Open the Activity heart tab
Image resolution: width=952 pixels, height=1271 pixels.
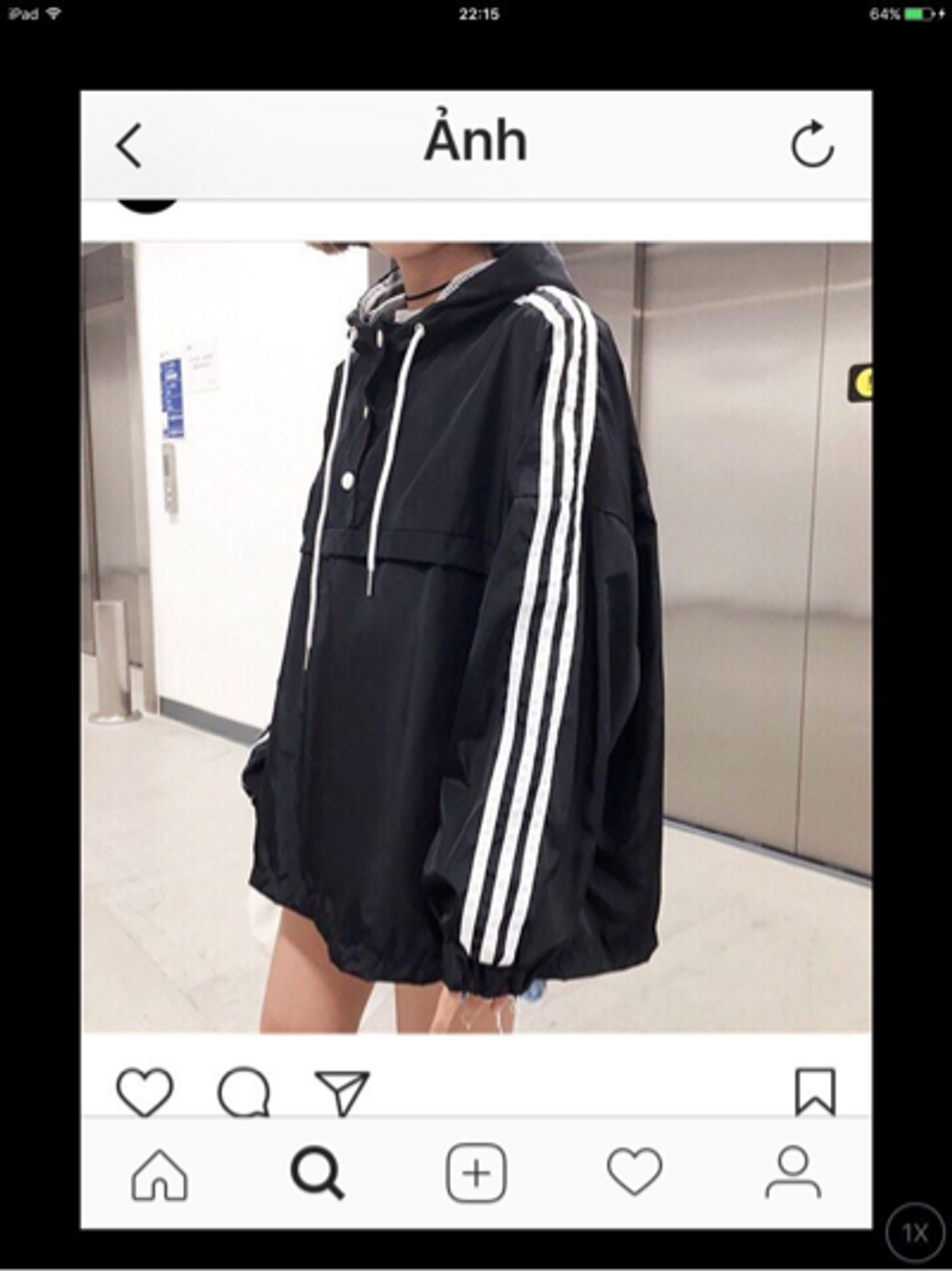tap(634, 1172)
